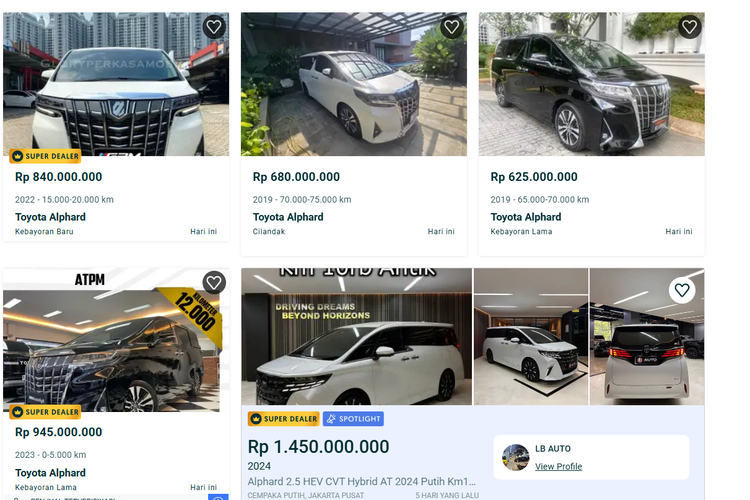Save the Rp 680.000.000 Alphard with heart

tap(452, 27)
